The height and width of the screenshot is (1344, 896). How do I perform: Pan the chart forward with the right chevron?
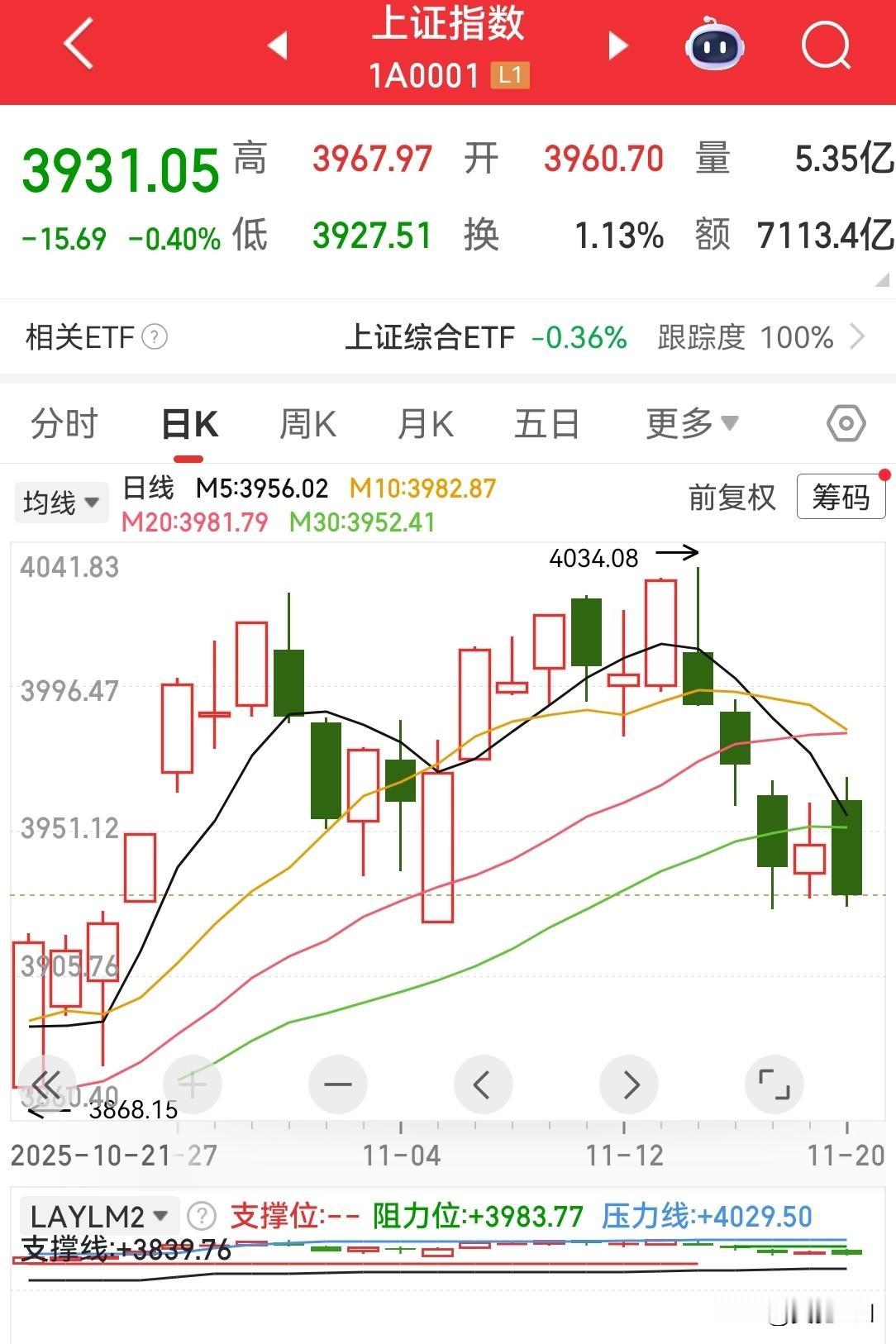(629, 1084)
